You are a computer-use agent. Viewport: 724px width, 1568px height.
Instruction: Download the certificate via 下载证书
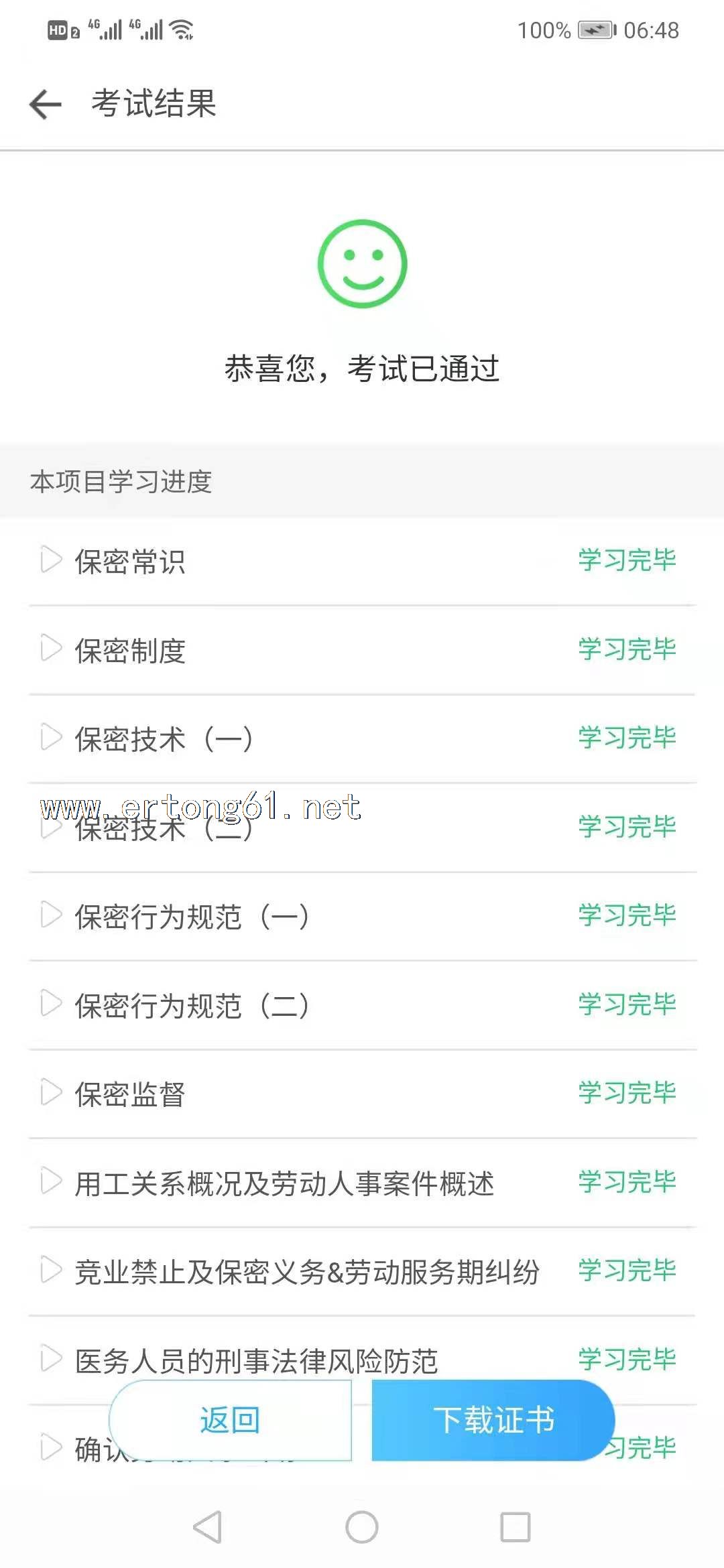(x=493, y=1420)
